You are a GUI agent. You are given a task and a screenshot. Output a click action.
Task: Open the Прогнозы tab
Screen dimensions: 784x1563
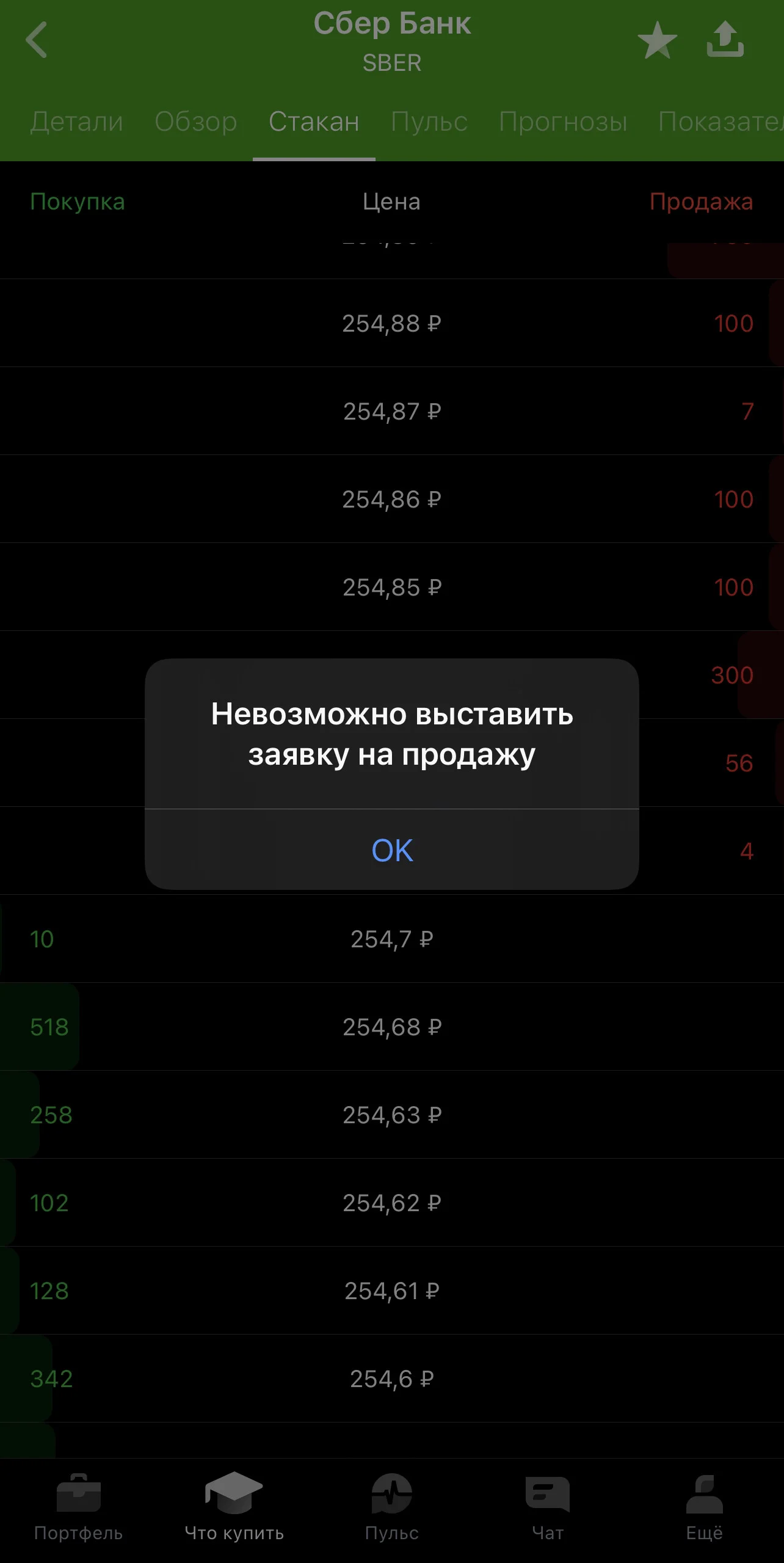[563, 122]
